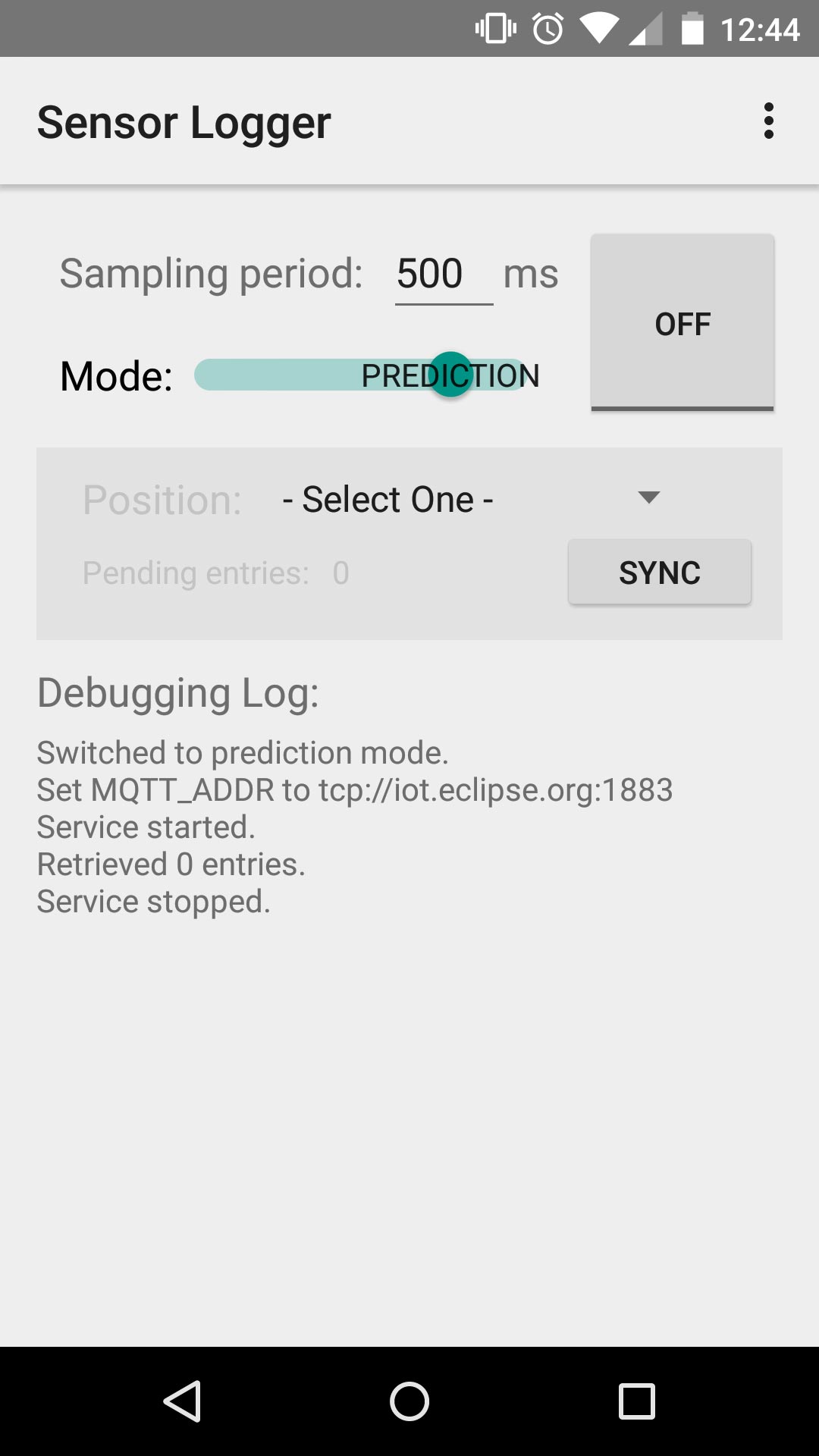Tap the SYNC button
819x1456 pixels.
point(660,573)
